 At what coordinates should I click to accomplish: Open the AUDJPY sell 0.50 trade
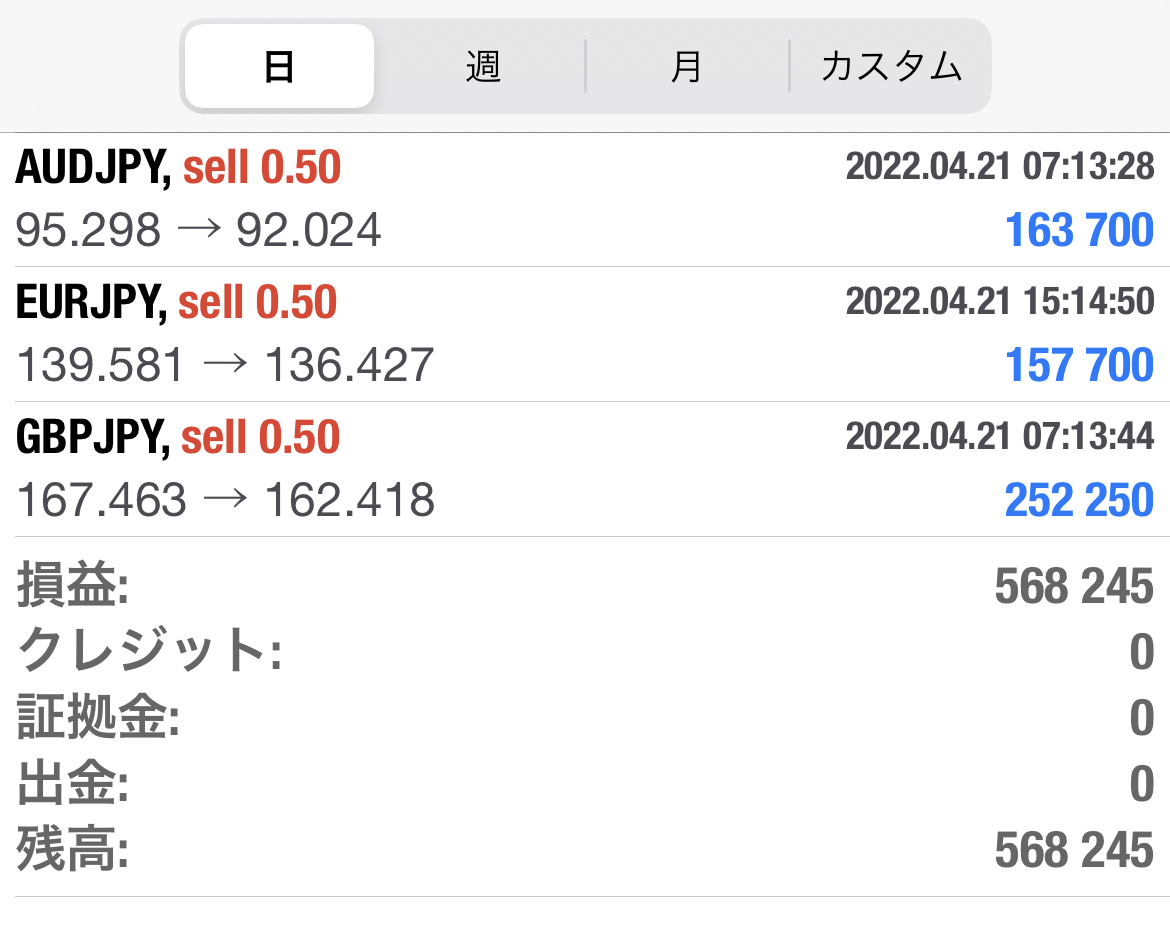585,200
